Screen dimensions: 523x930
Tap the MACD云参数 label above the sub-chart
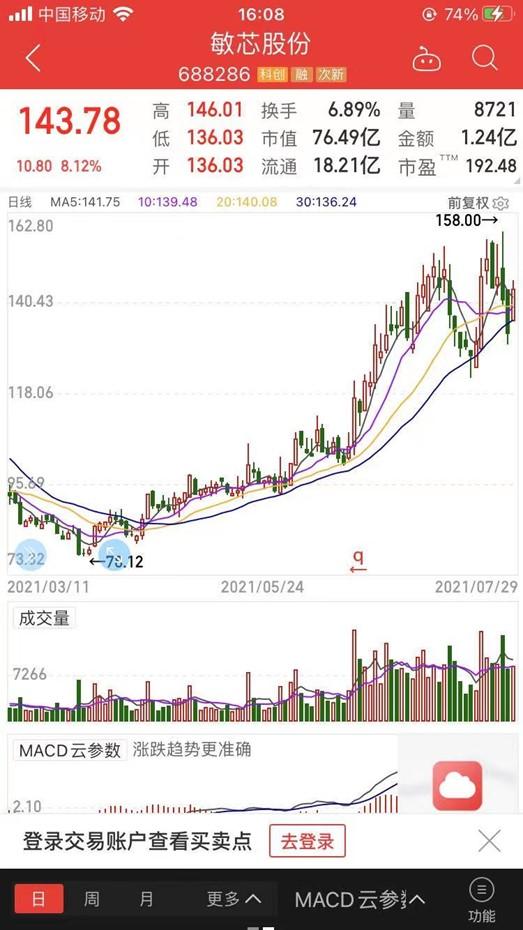click(x=70, y=750)
